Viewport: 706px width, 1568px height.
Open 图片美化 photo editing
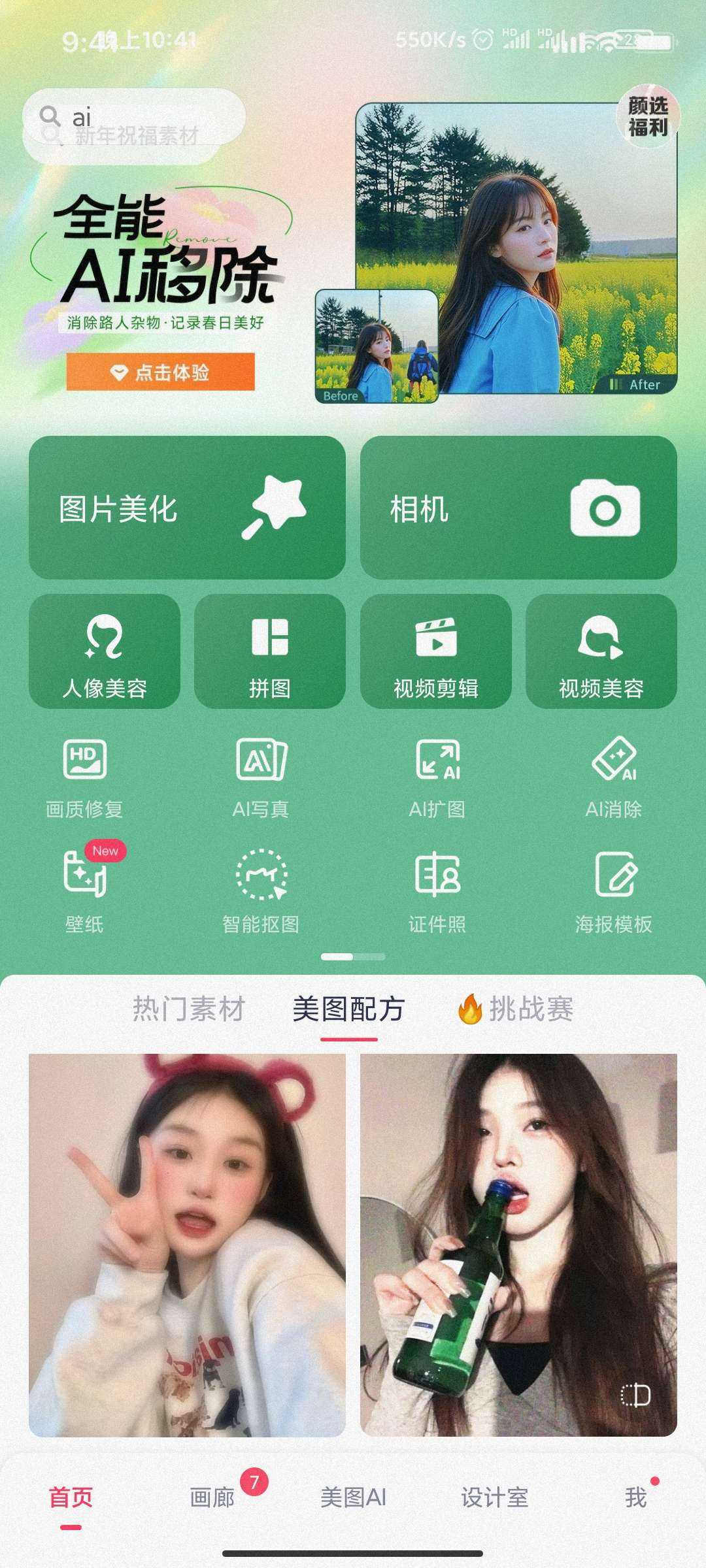[187, 508]
